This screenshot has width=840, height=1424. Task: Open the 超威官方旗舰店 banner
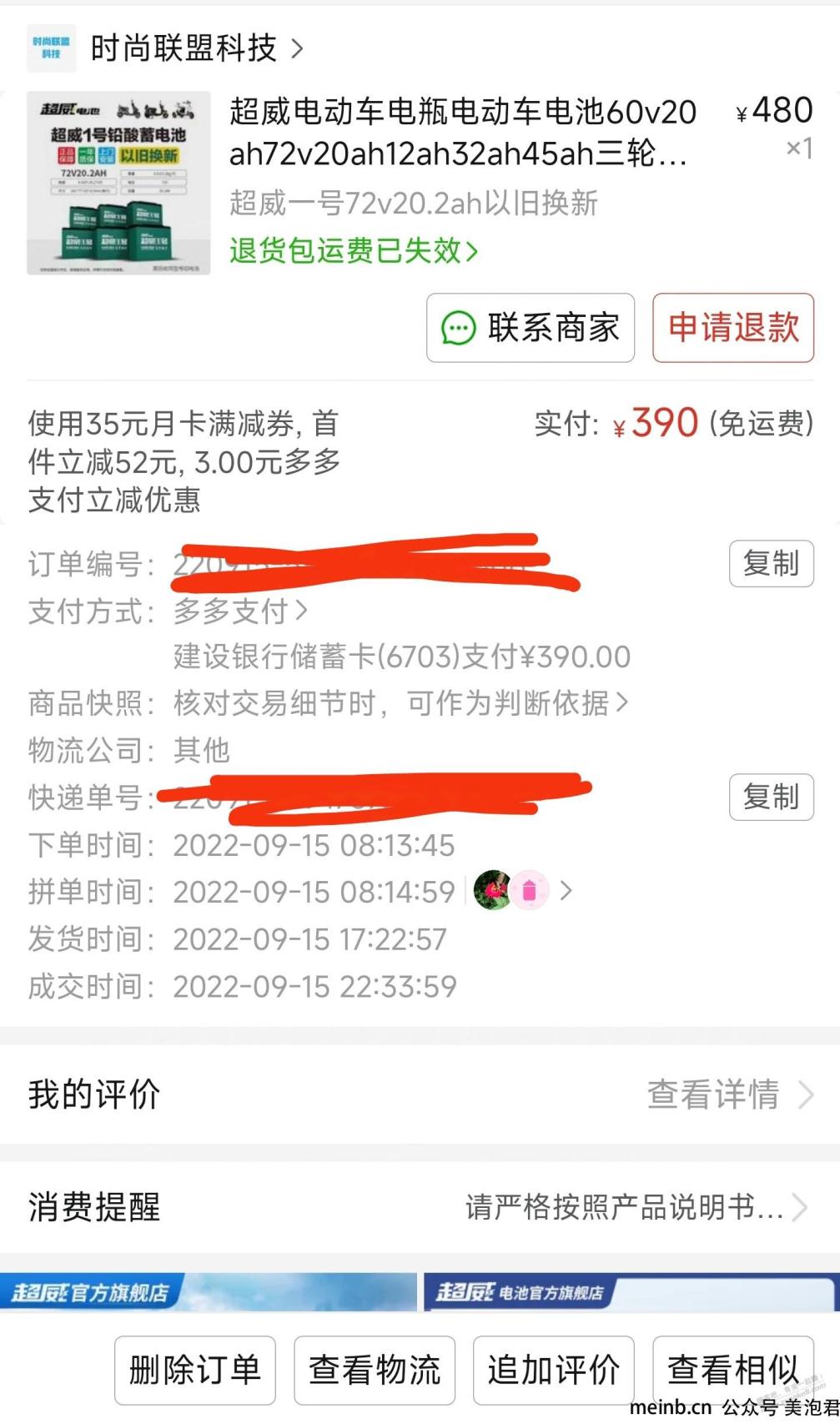click(x=209, y=1292)
